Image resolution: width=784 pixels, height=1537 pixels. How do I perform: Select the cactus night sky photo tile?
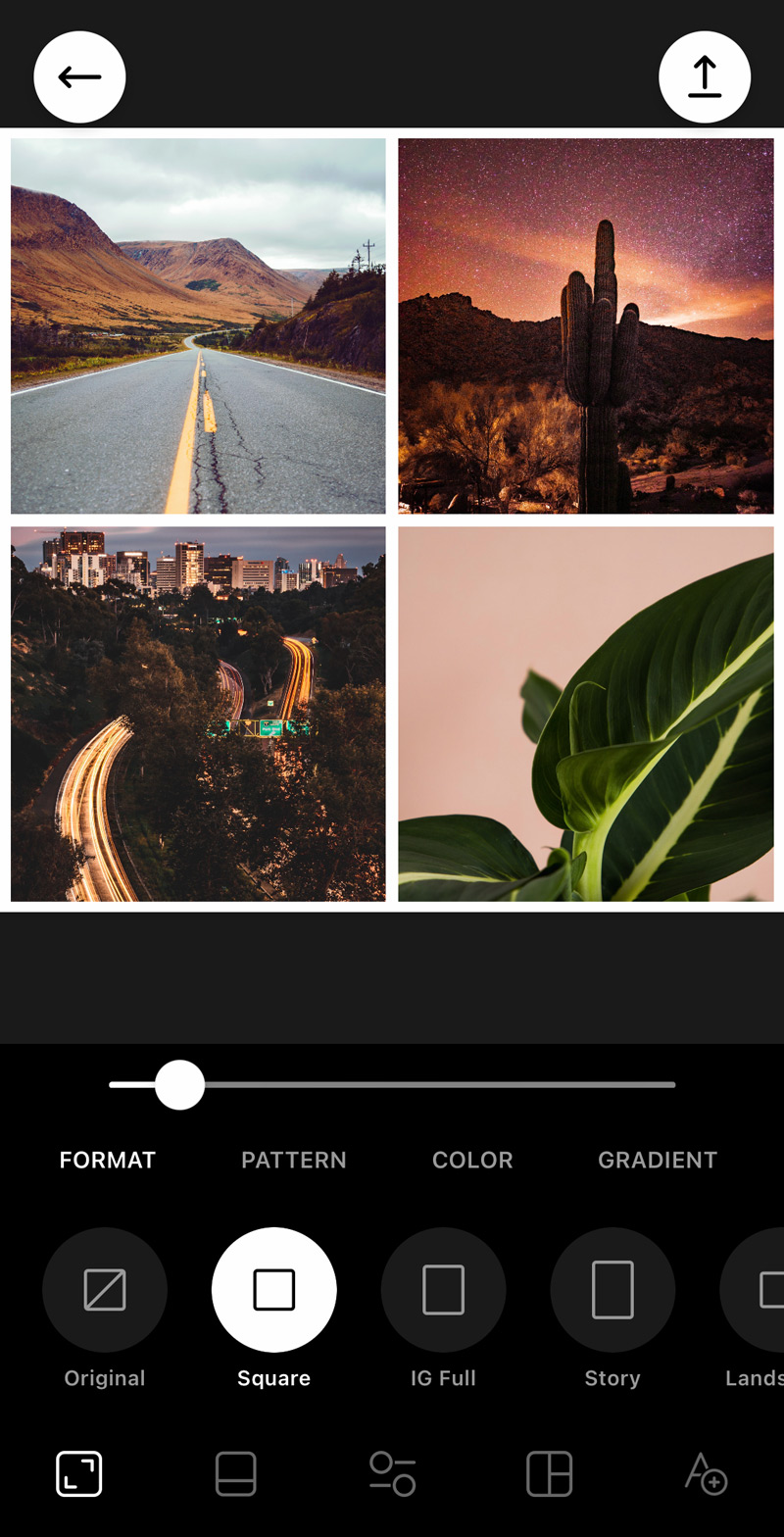586,325
